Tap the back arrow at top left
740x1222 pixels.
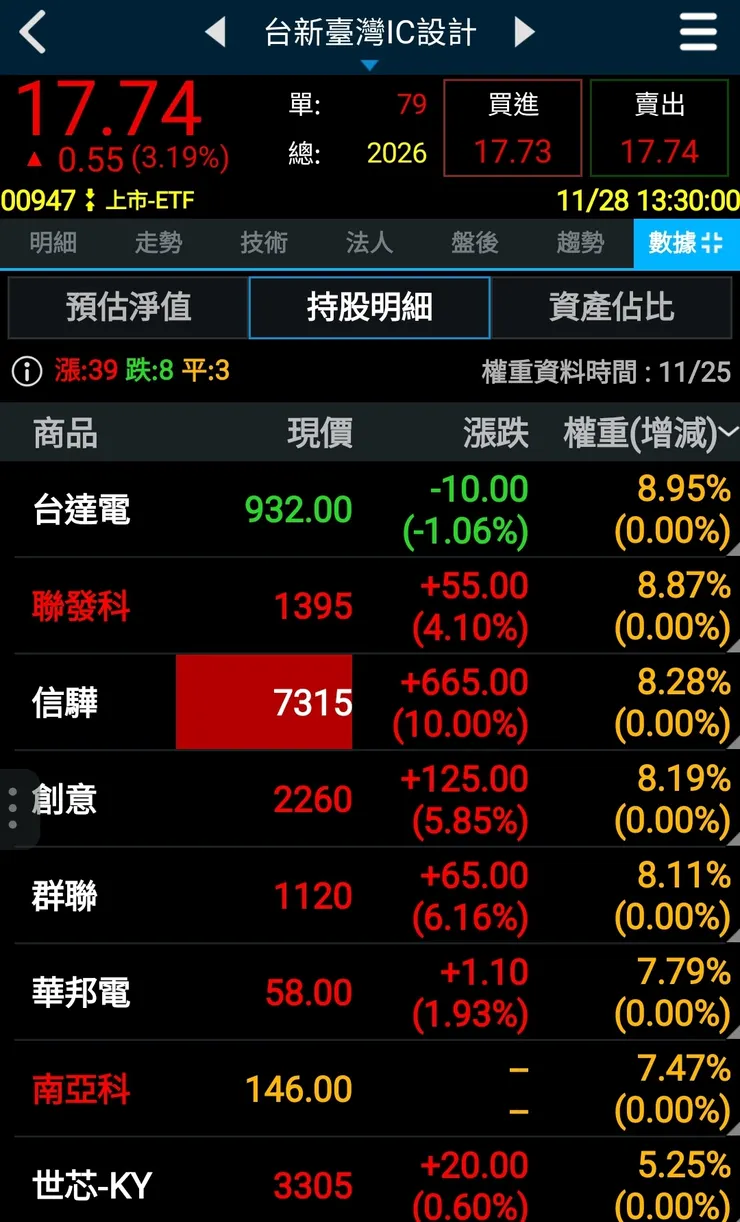click(30, 31)
